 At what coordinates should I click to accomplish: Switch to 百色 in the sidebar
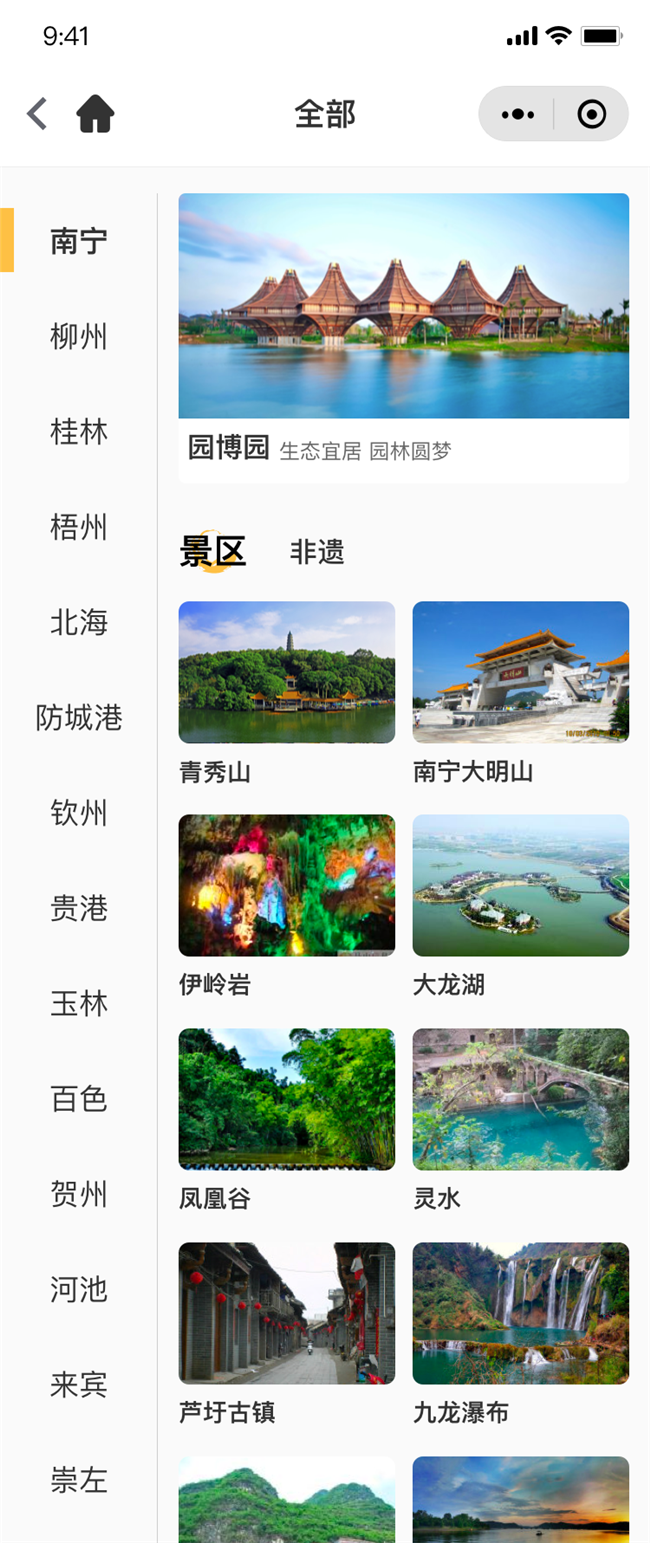coord(79,1099)
